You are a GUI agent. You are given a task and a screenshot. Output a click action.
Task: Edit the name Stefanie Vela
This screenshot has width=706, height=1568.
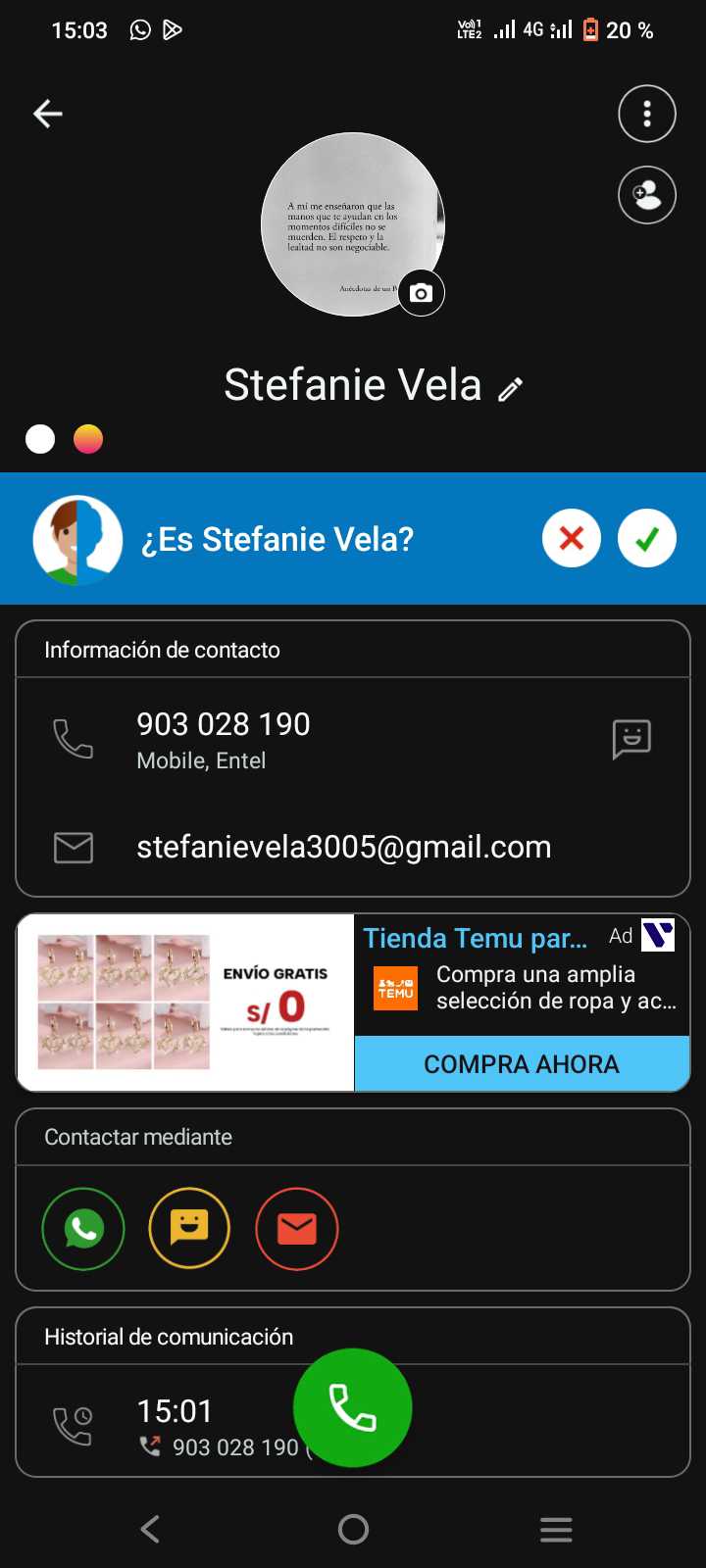[x=511, y=390]
